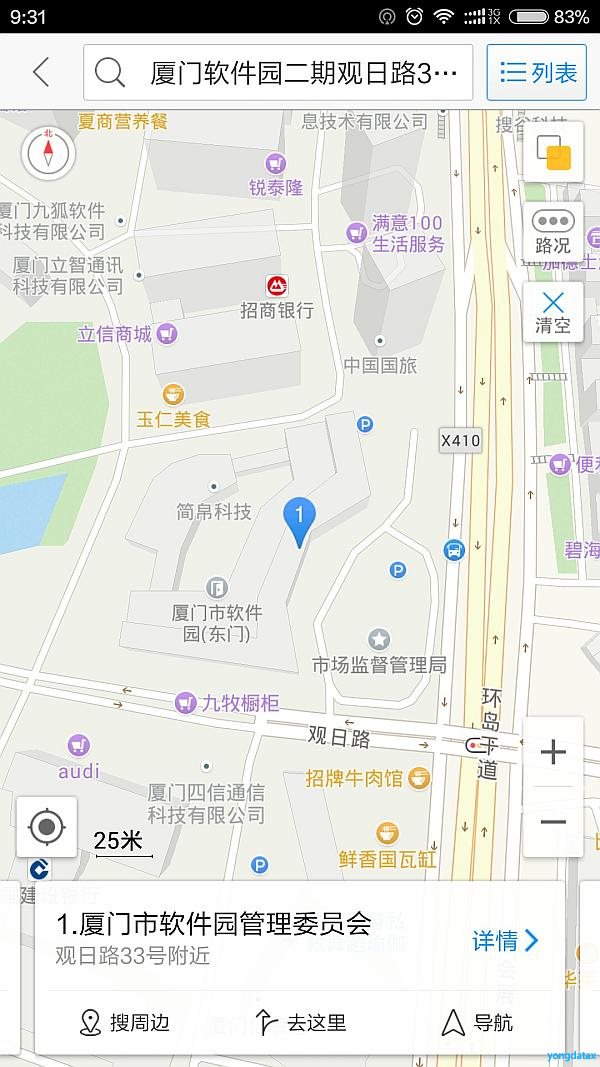This screenshot has height=1067, width=600.
Task: Tap the compass to reset north
Action: 48,152
